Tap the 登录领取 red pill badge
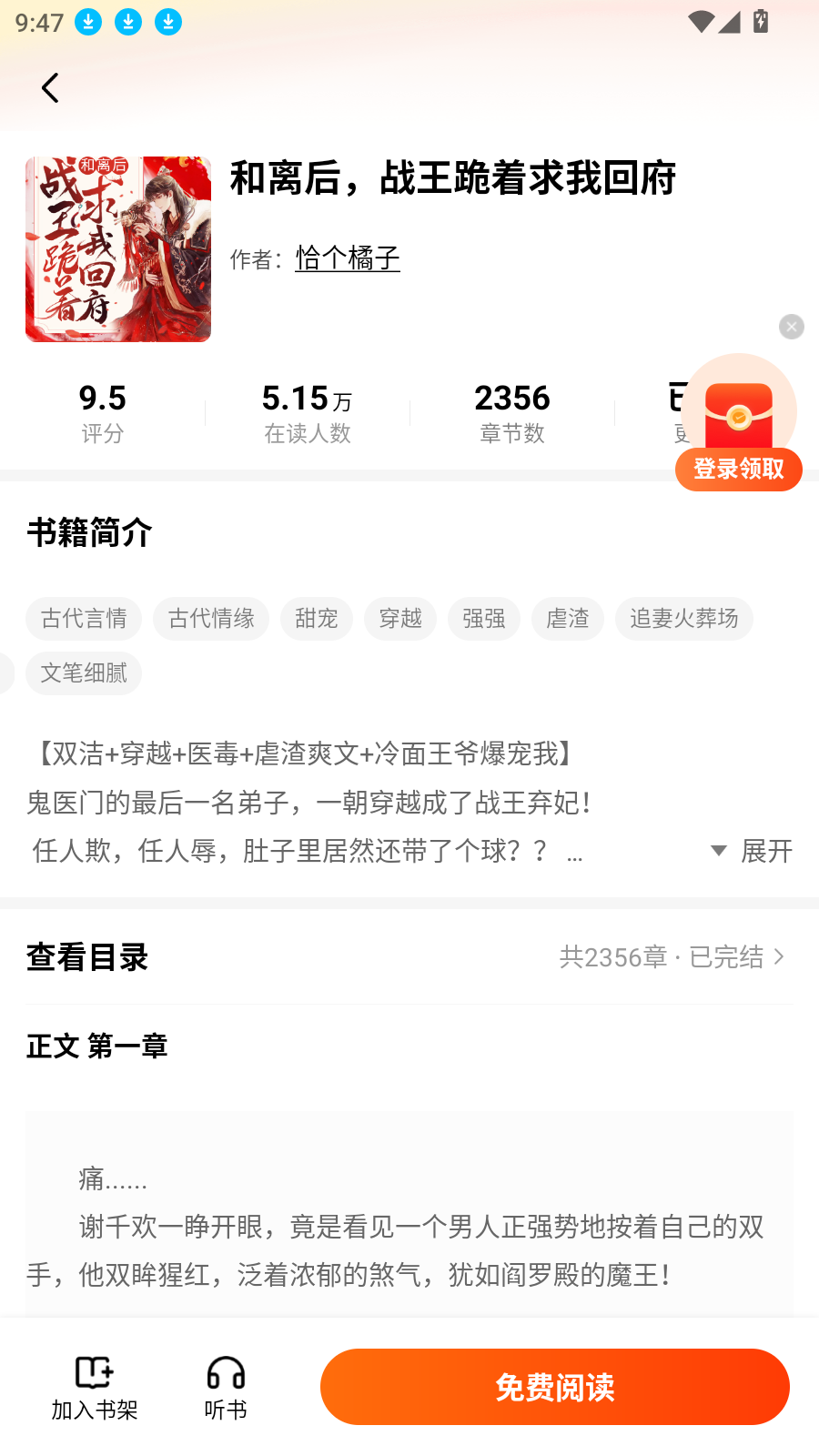The height and width of the screenshot is (1456, 819). [x=738, y=470]
